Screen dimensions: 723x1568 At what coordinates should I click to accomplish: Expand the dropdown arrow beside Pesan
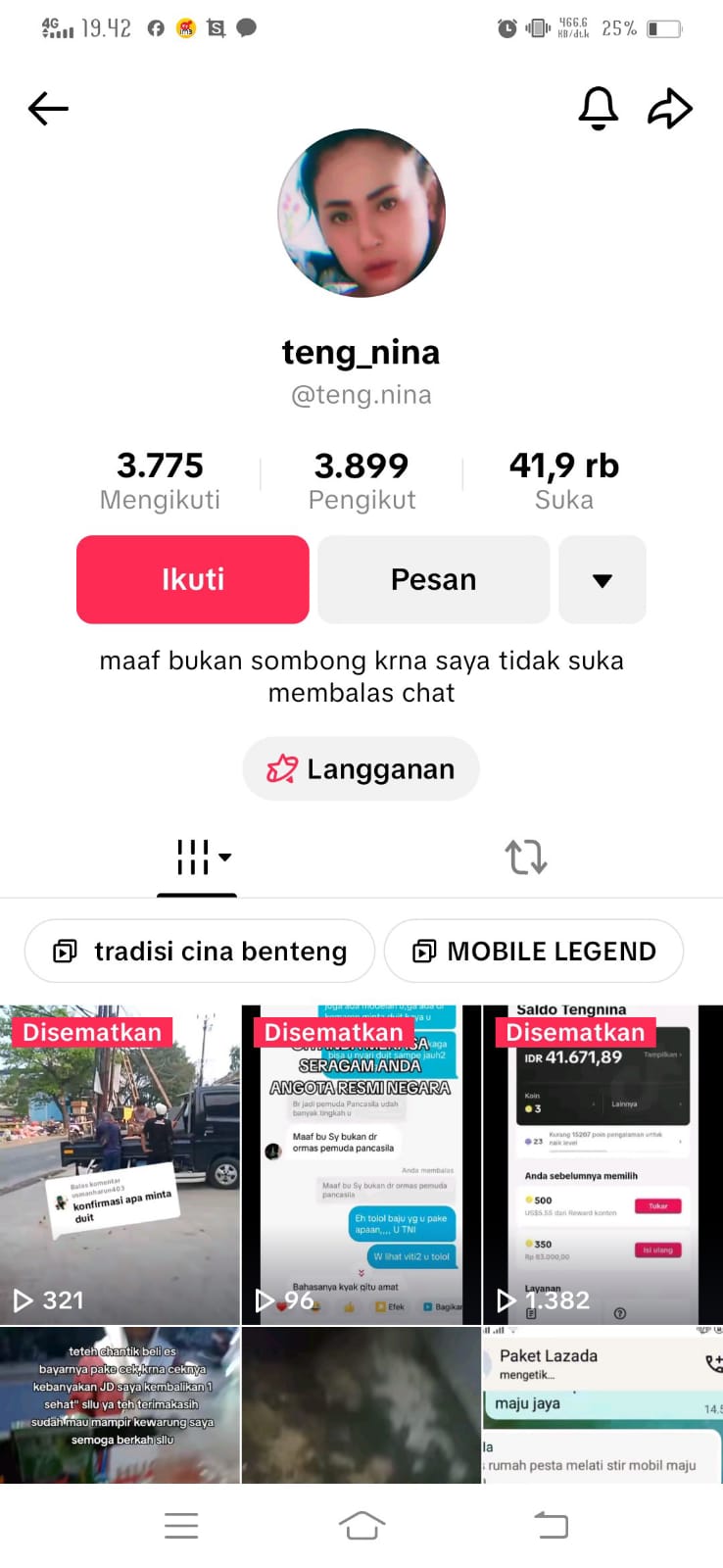click(602, 579)
